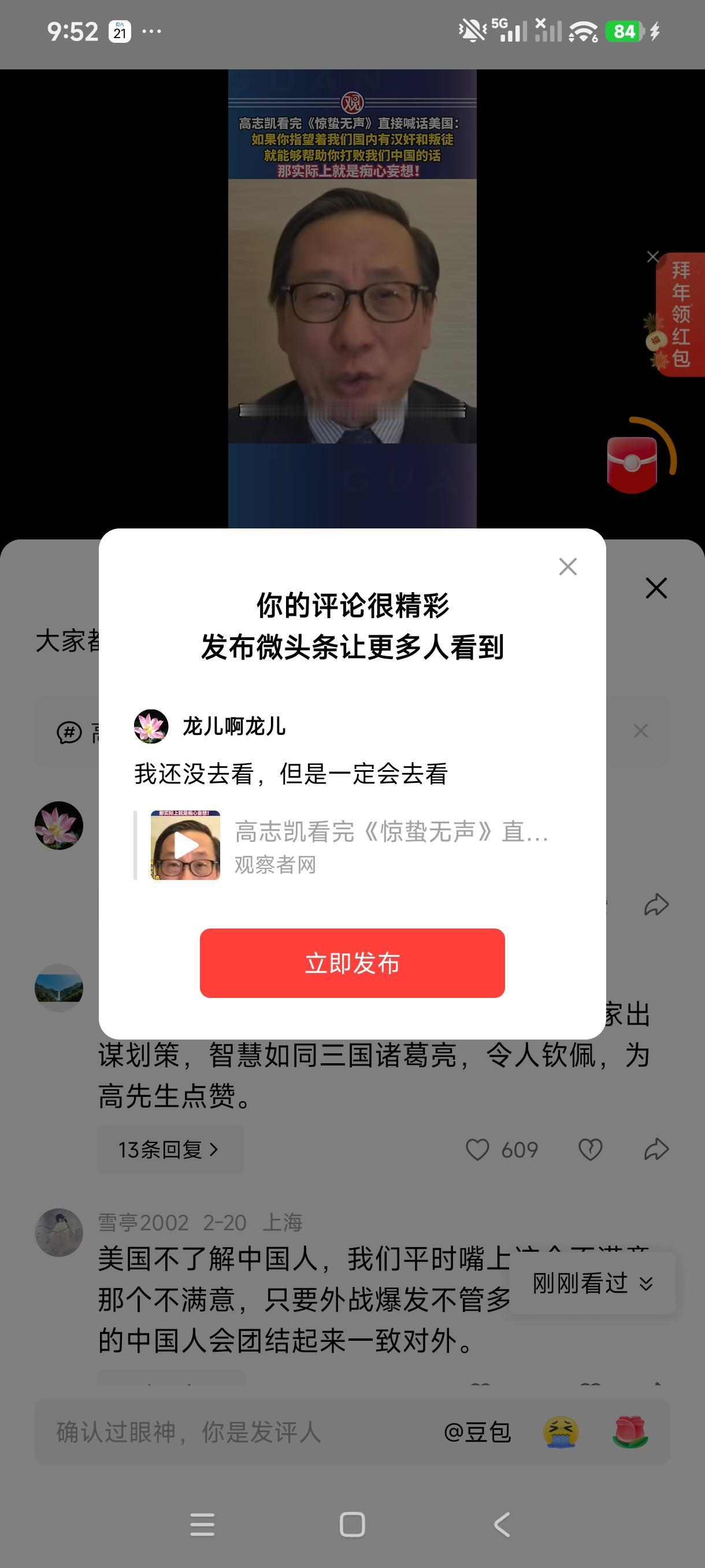Viewport: 705px width, 1568px height.
Task: Close the comment panel with the X
Action: (656, 589)
